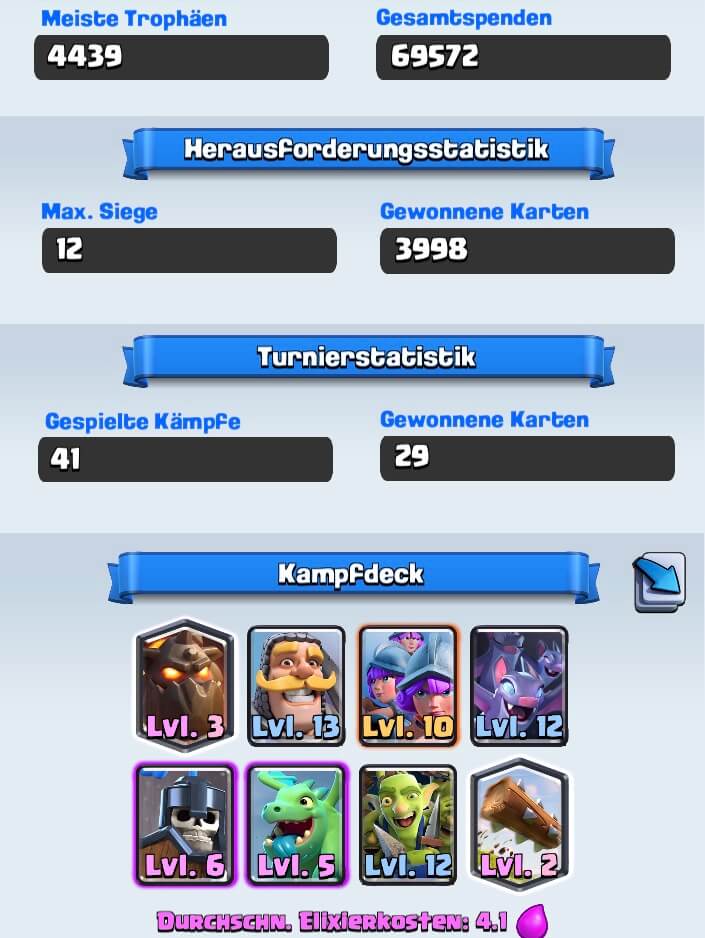This screenshot has height=938, width=705.
Task: Open the Lava Hound card at Lvl. 3
Action: pos(184,686)
